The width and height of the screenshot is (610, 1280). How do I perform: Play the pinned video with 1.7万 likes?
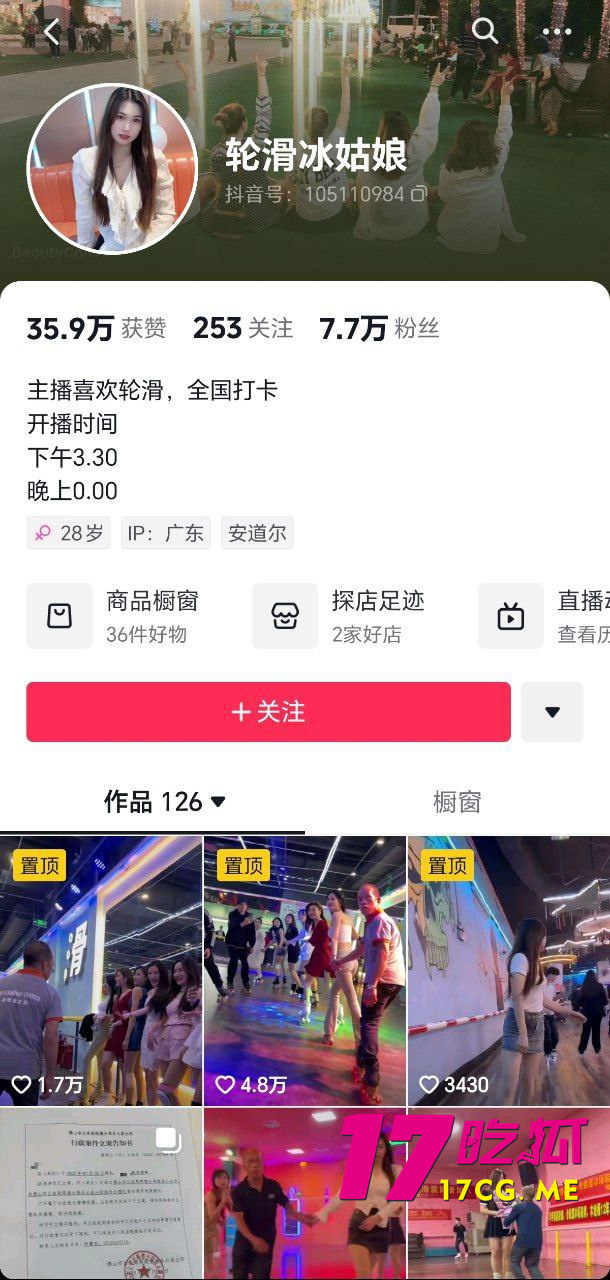click(x=101, y=970)
